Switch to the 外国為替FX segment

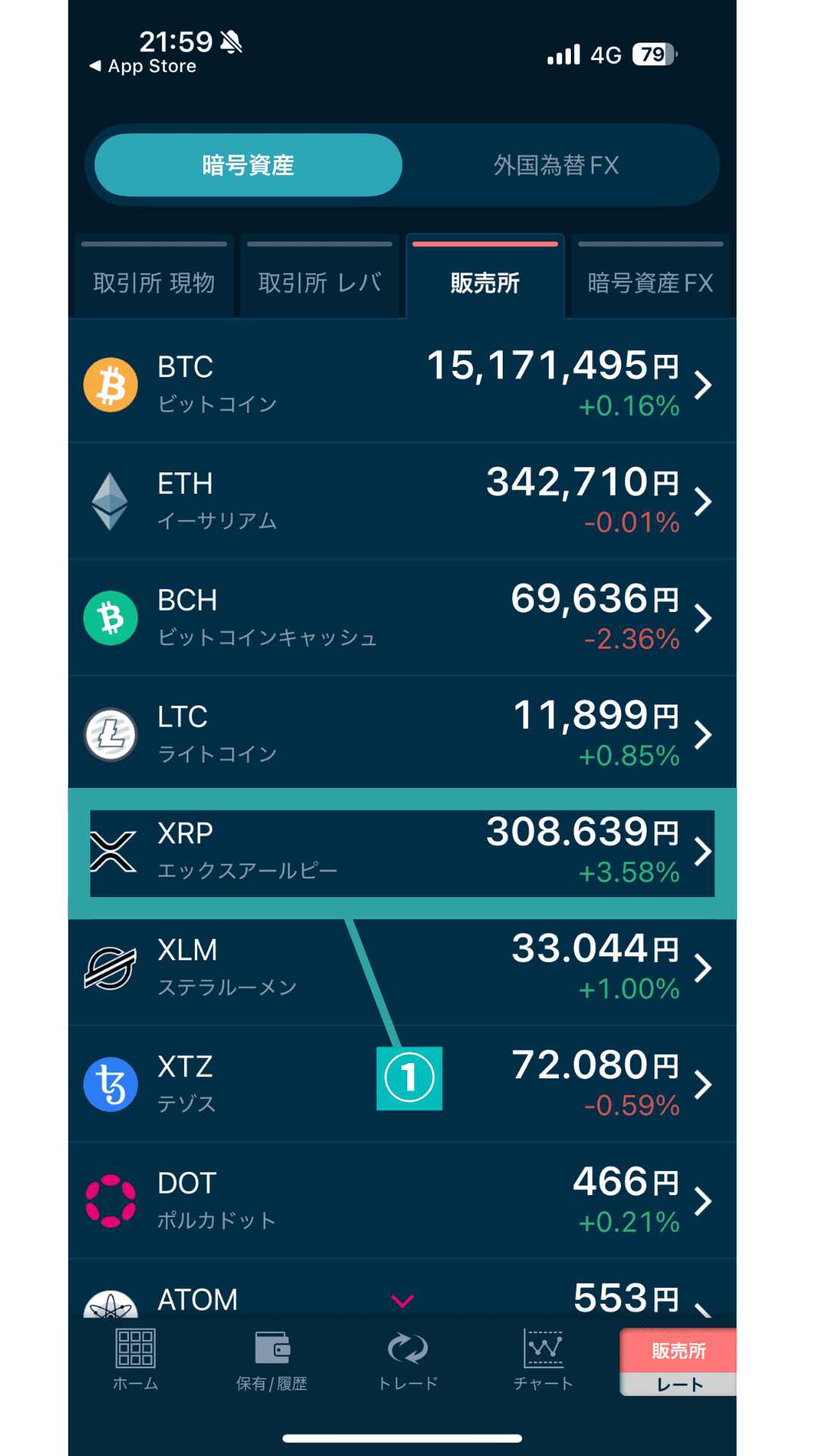click(x=557, y=165)
